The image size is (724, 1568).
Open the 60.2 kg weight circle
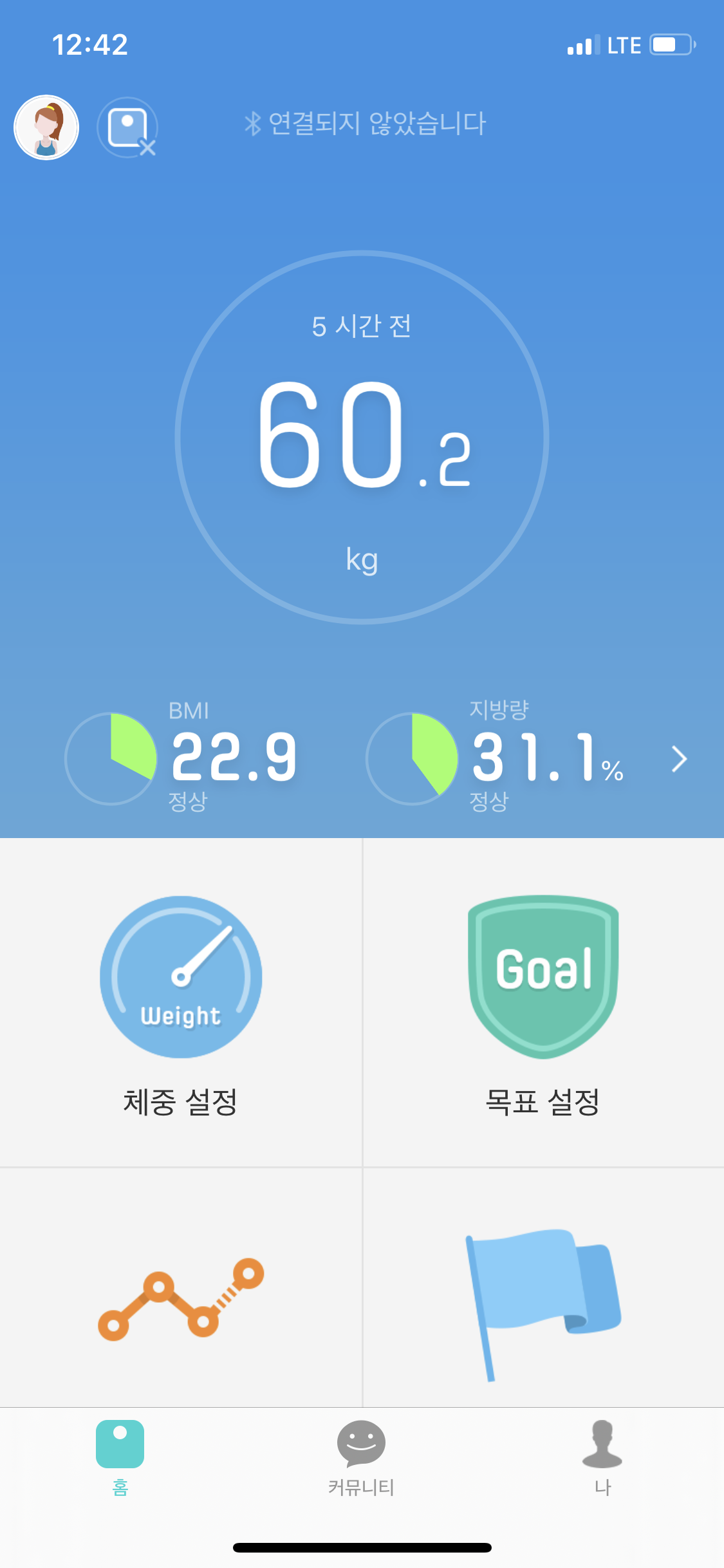click(x=362, y=437)
